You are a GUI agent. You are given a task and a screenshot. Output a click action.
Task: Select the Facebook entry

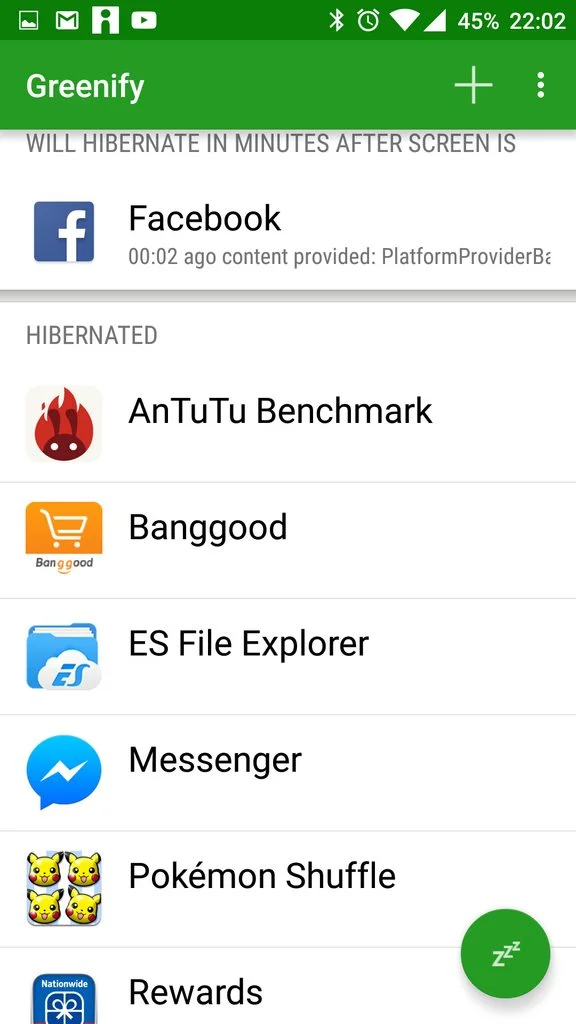(x=288, y=232)
